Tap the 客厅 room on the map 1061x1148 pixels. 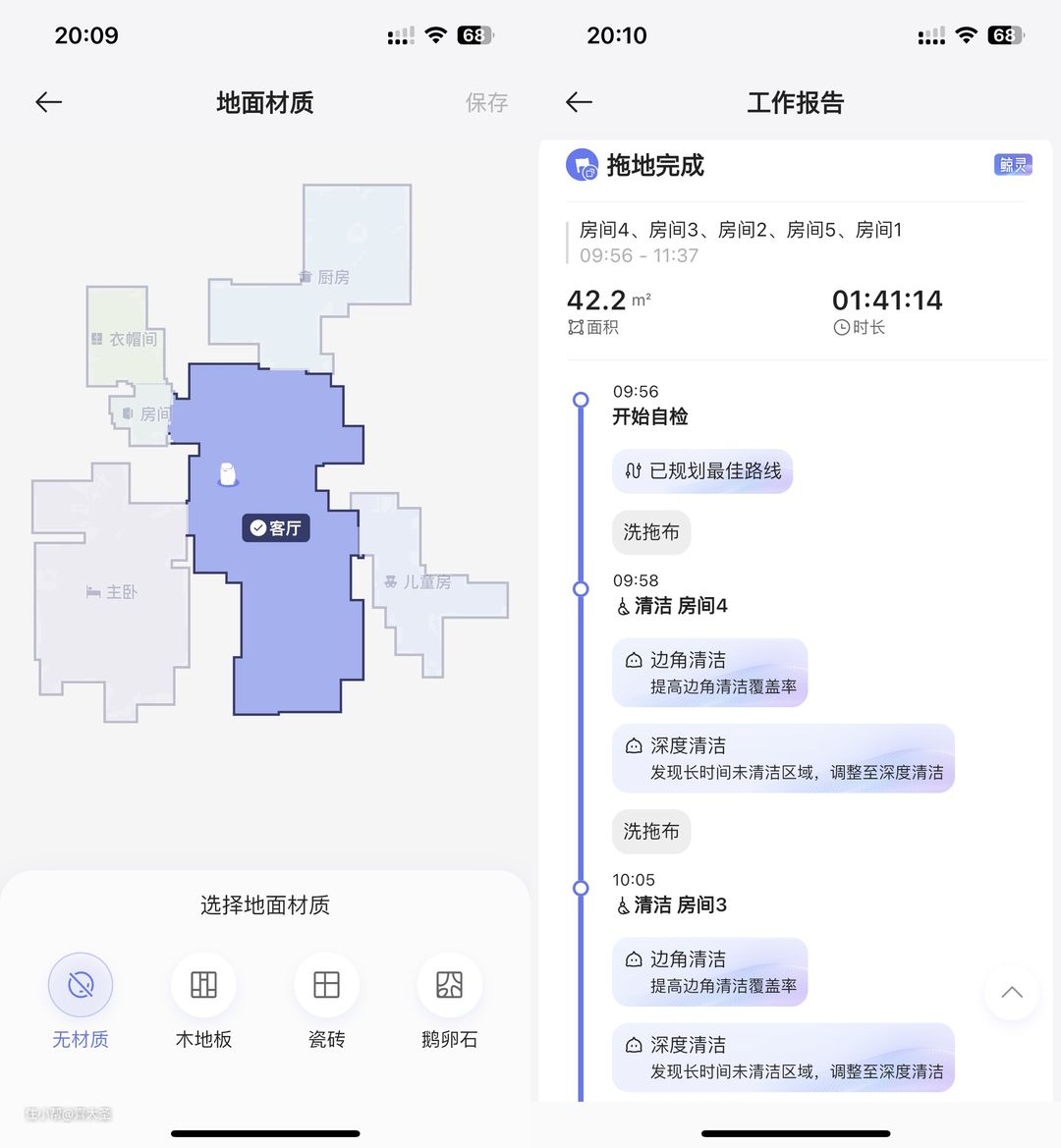276,528
